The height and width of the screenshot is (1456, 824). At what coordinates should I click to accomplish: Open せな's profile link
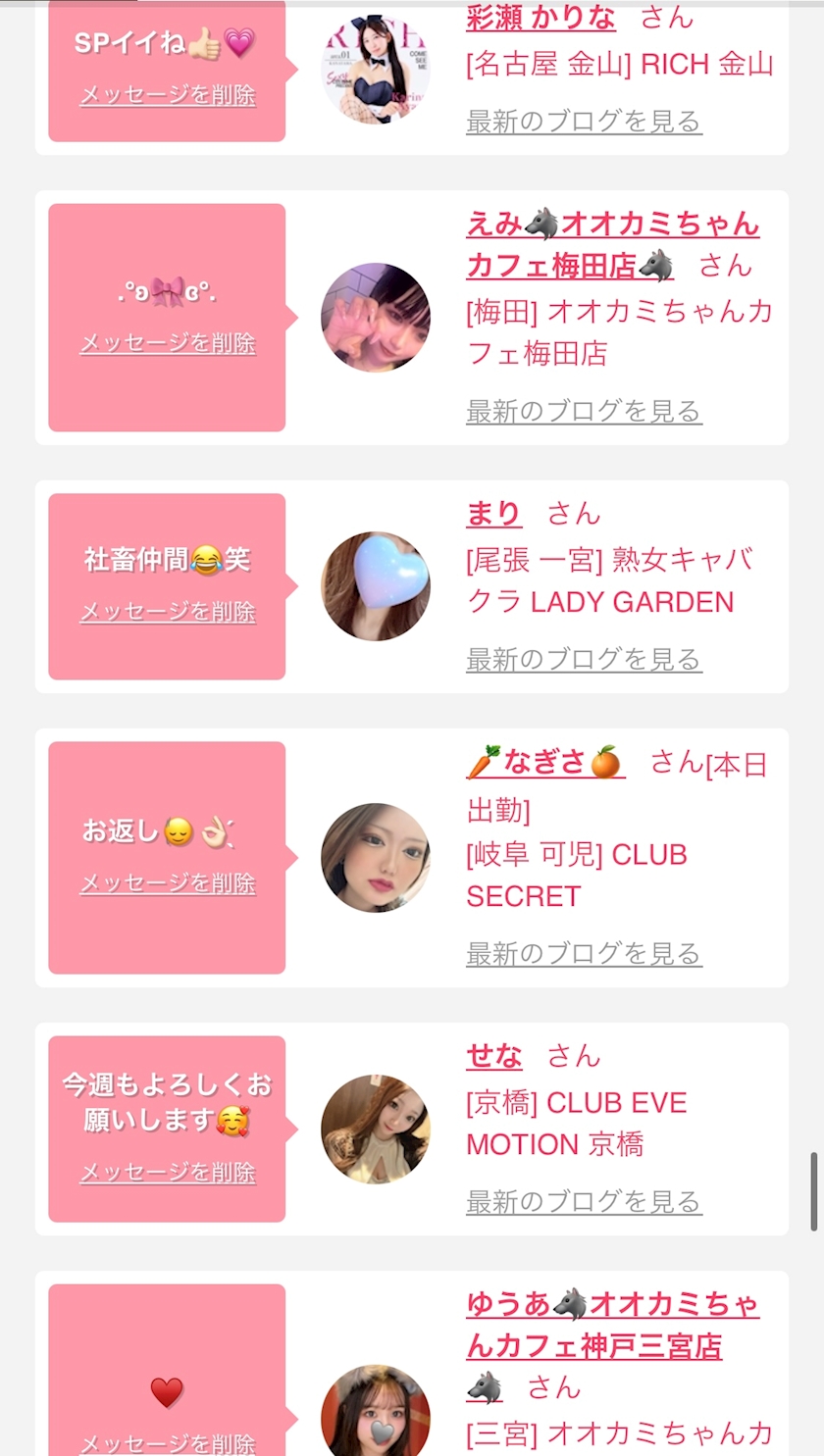tap(493, 1056)
